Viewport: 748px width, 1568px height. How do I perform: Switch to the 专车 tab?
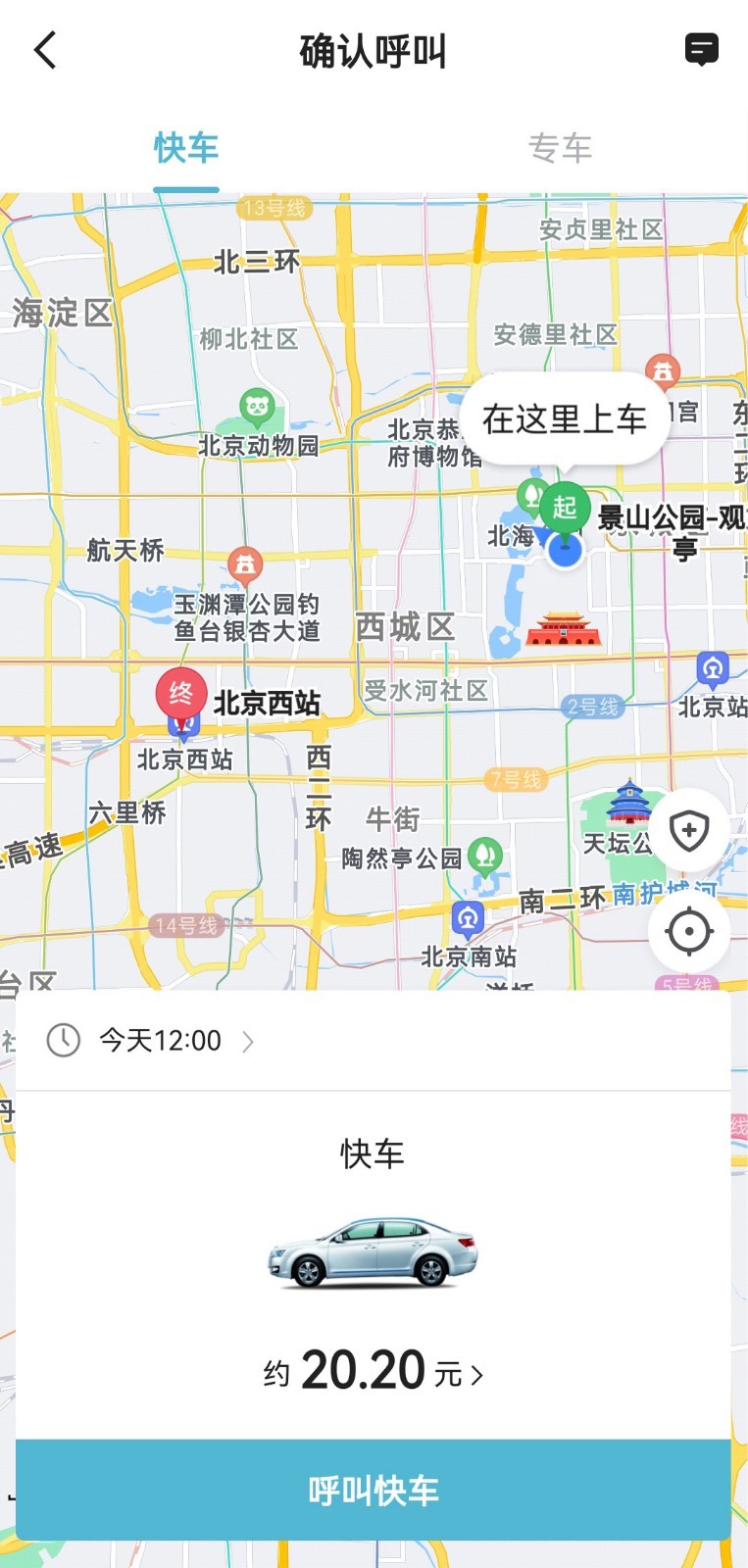[x=560, y=148]
